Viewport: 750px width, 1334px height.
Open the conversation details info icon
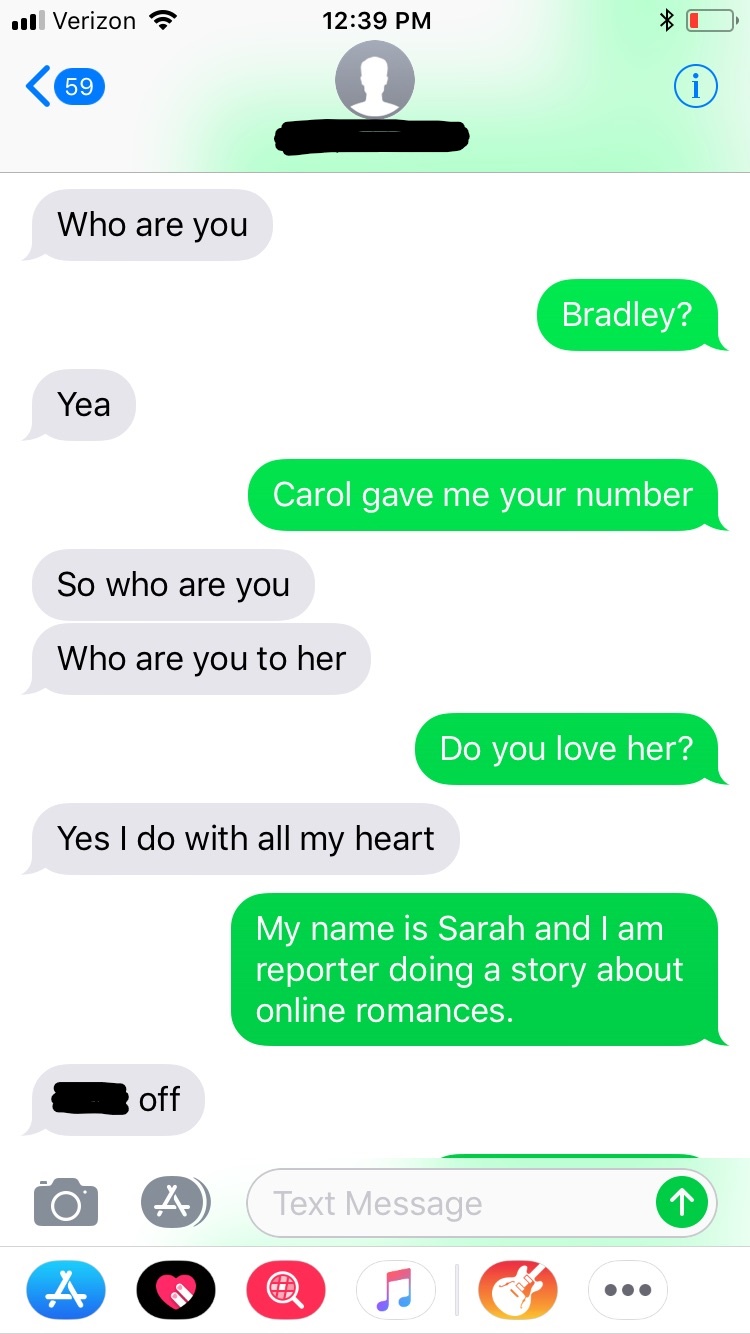pyautogui.click(x=695, y=87)
